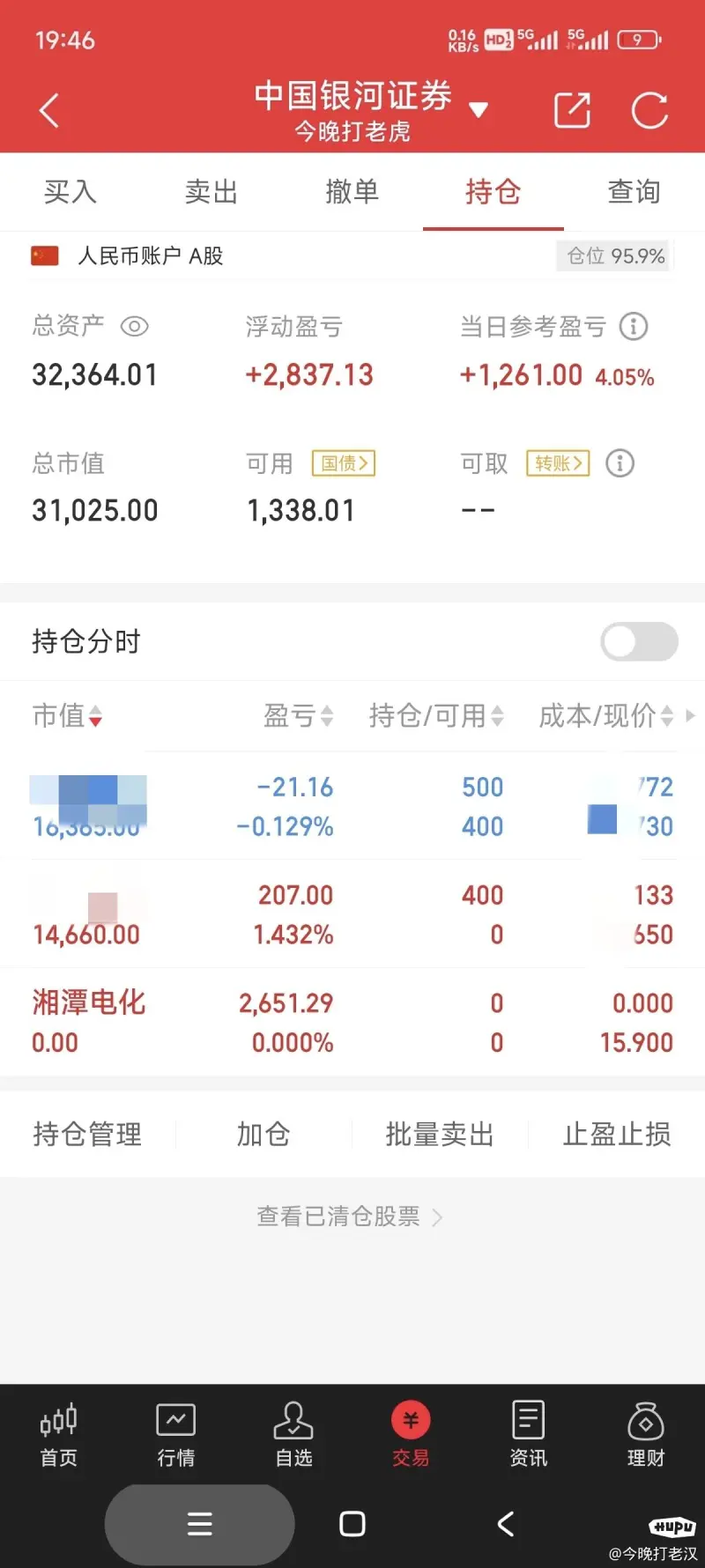Image resolution: width=705 pixels, height=1568 pixels.
Task: Switch to the 买入 tab
Action: [70, 191]
